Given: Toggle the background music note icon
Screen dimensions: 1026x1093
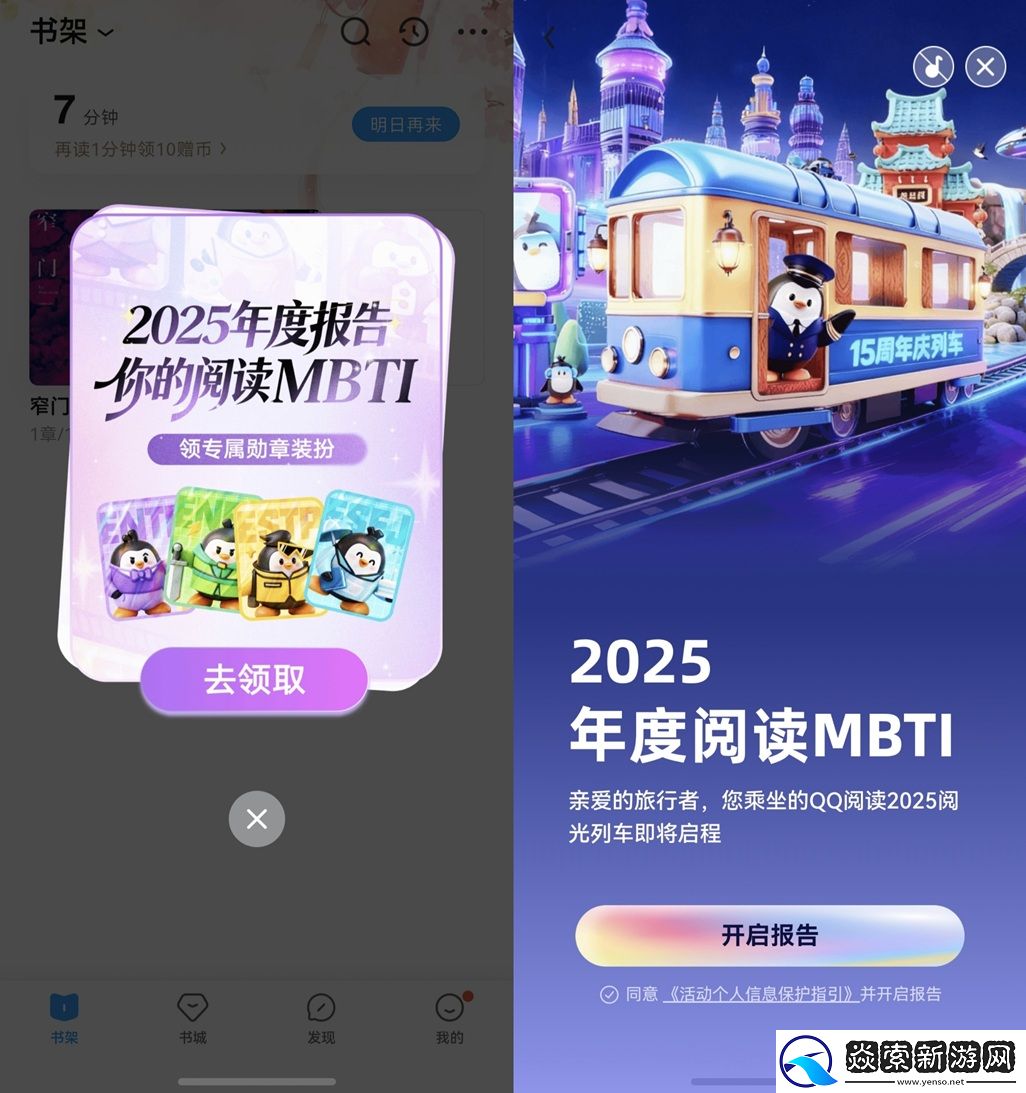Looking at the screenshot, I should pos(932,66).
